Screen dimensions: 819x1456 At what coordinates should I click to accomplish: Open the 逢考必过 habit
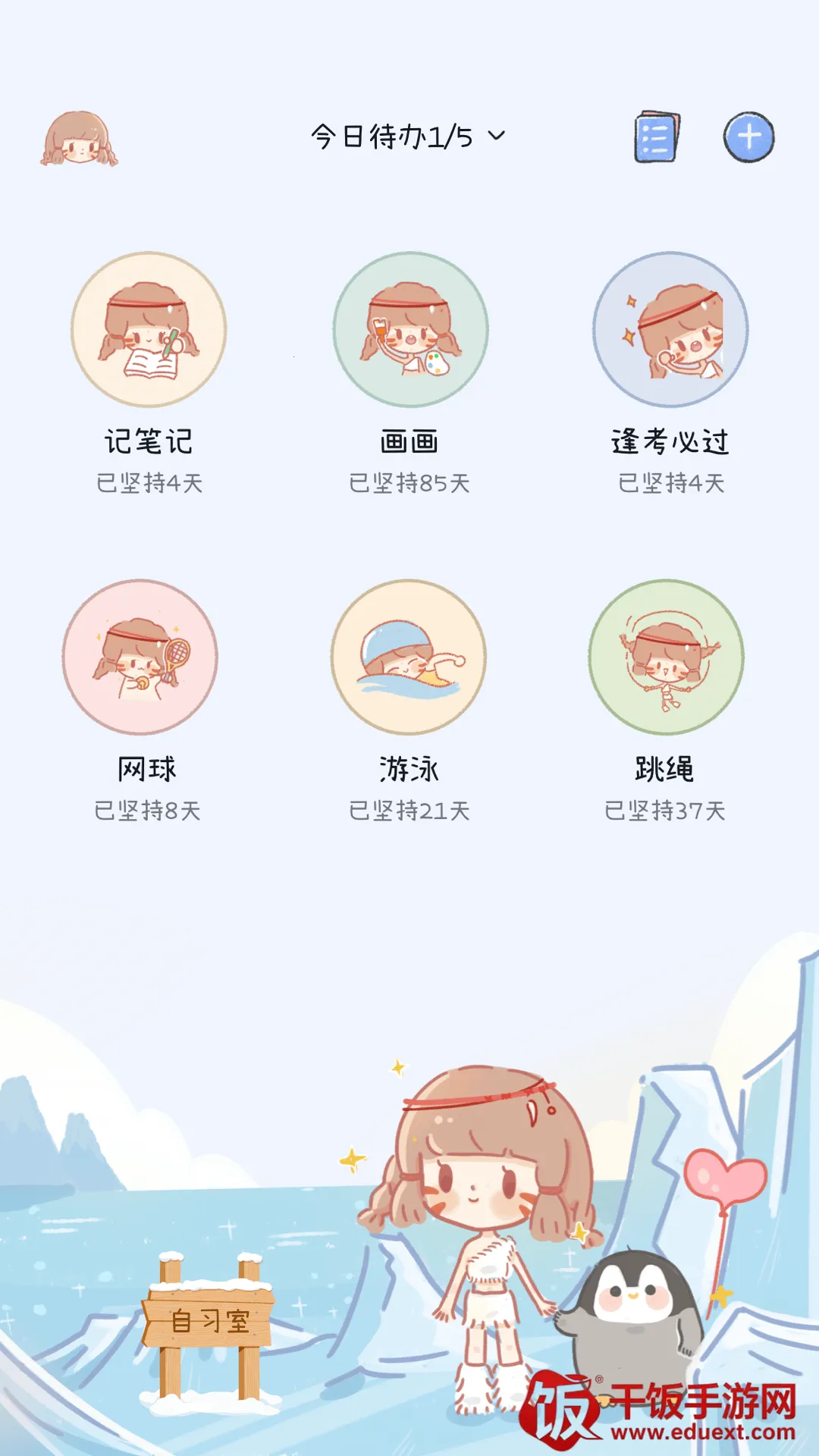click(x=670, y=331)
